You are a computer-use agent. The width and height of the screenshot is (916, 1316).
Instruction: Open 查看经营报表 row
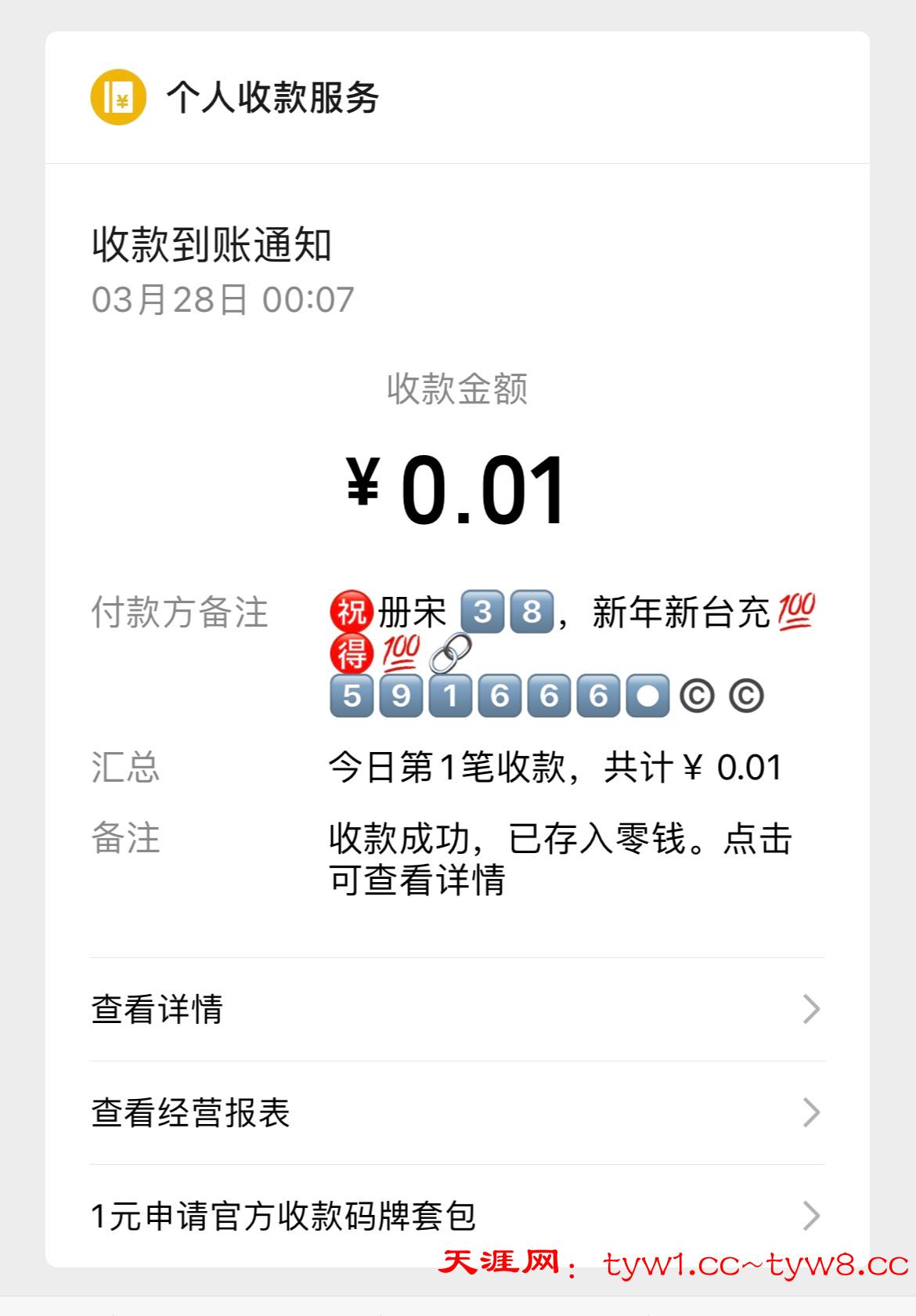[457, 1112]
